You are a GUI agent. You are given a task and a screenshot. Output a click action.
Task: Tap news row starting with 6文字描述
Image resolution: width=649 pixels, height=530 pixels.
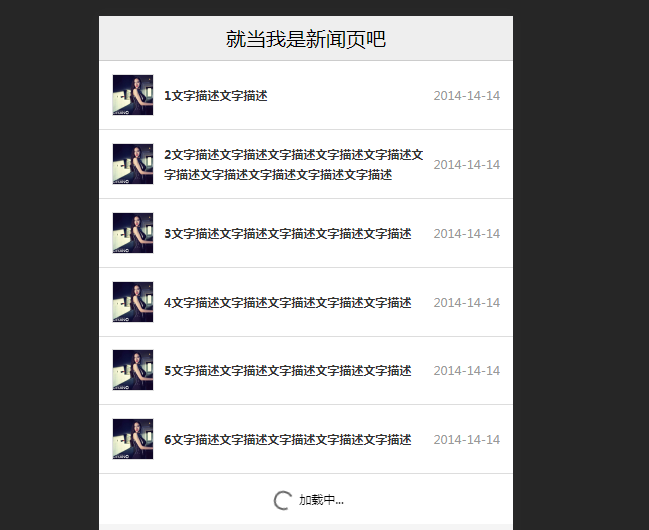288,440
